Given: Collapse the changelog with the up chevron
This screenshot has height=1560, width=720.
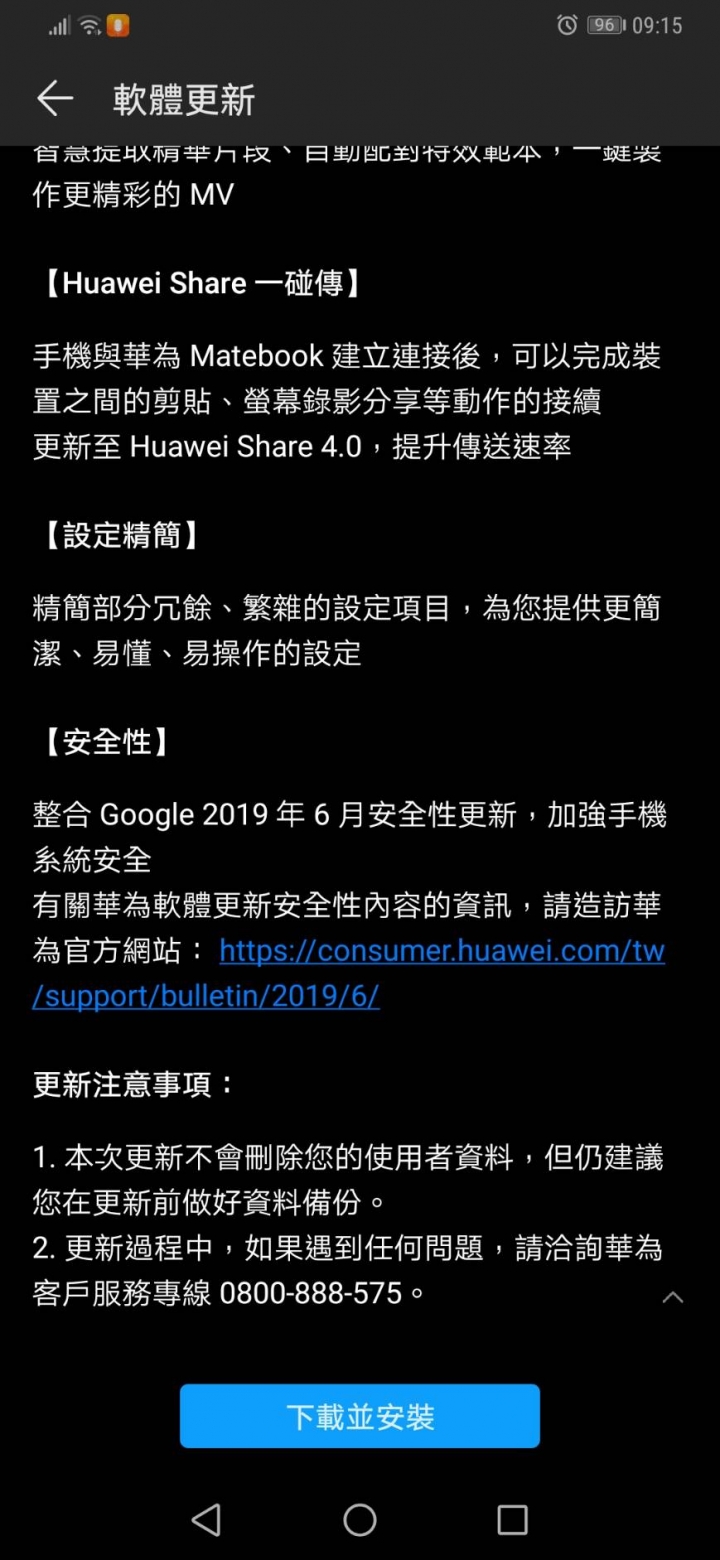Looking at the screenshot, I should click(673, 1297).
